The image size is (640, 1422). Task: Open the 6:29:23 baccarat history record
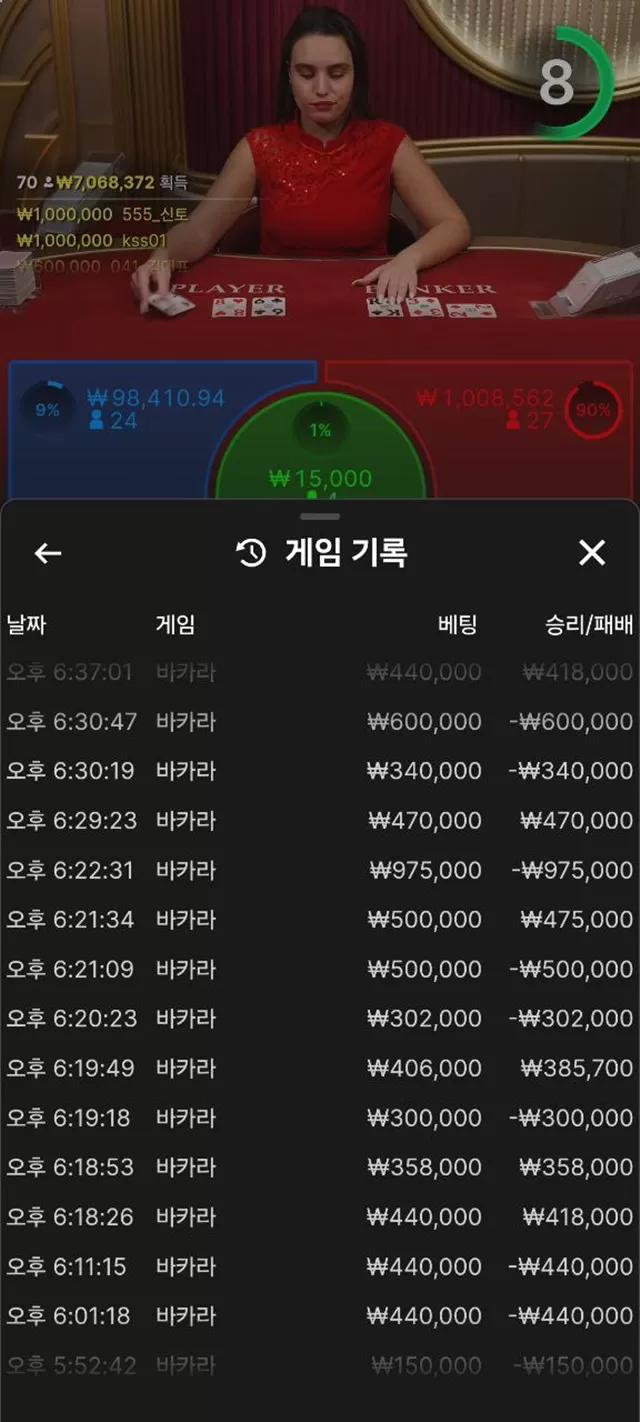[320, 820]
